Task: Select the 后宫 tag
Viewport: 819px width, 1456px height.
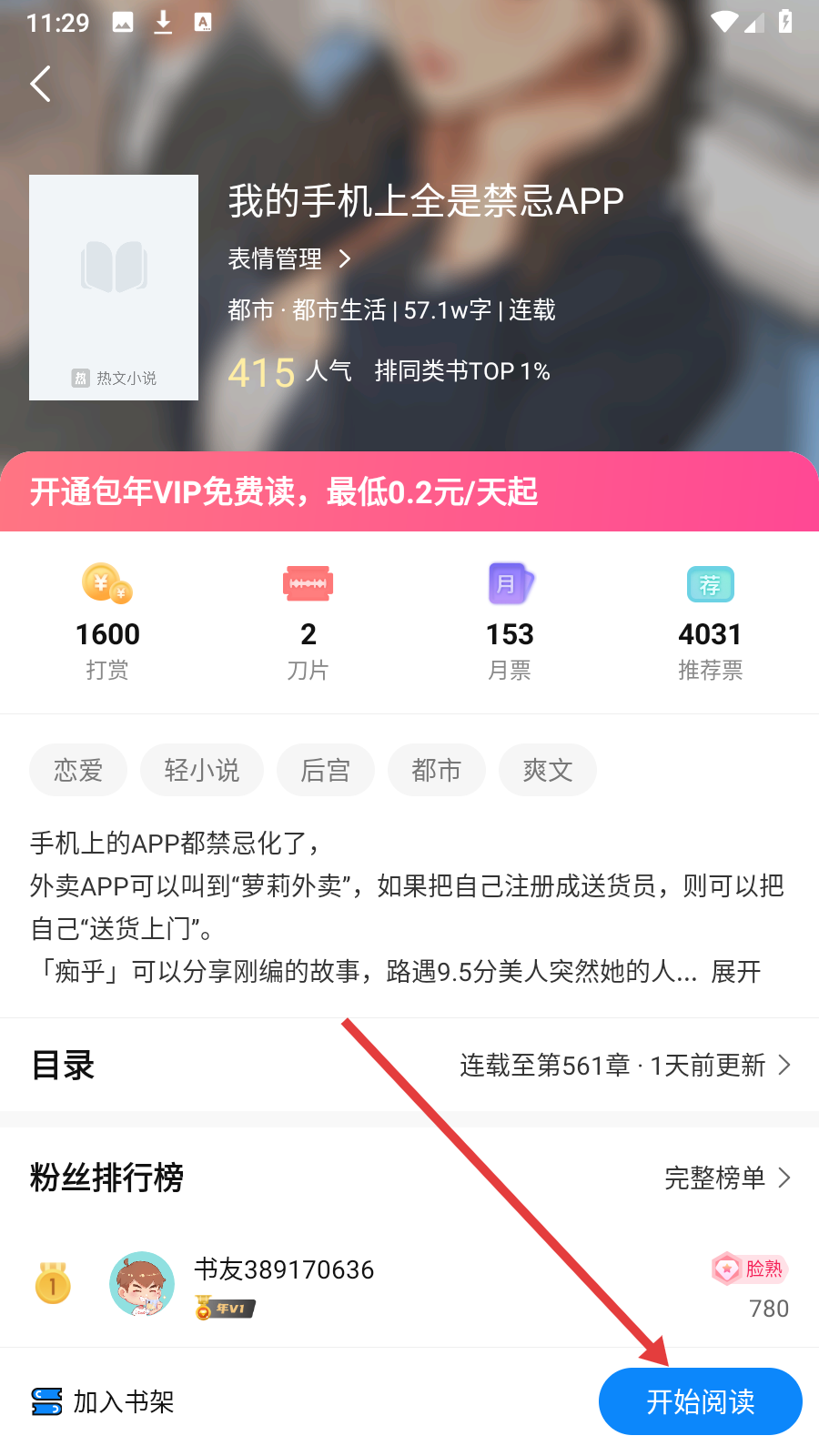Action: [326, 770]
